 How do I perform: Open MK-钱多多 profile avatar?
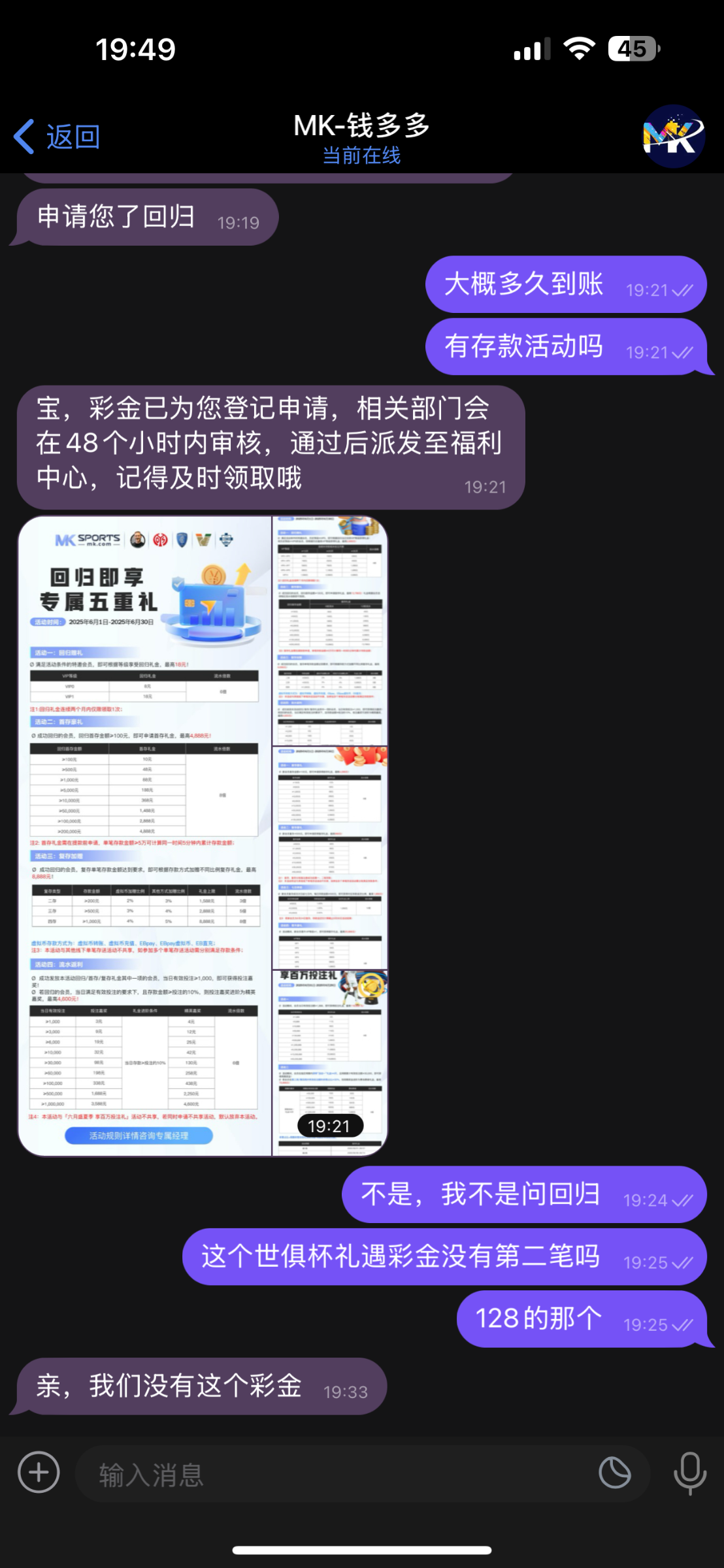[674, 136]
